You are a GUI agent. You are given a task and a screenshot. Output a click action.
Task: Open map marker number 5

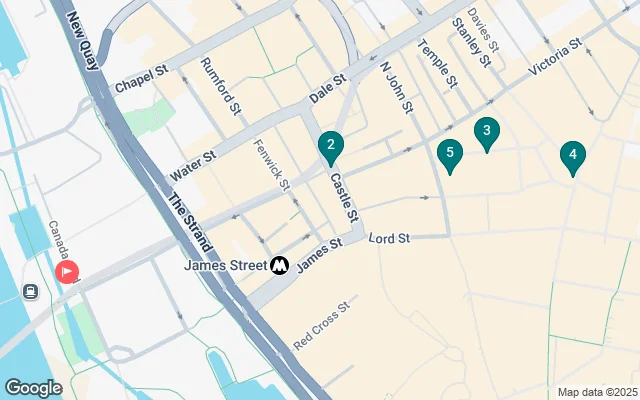450,155
